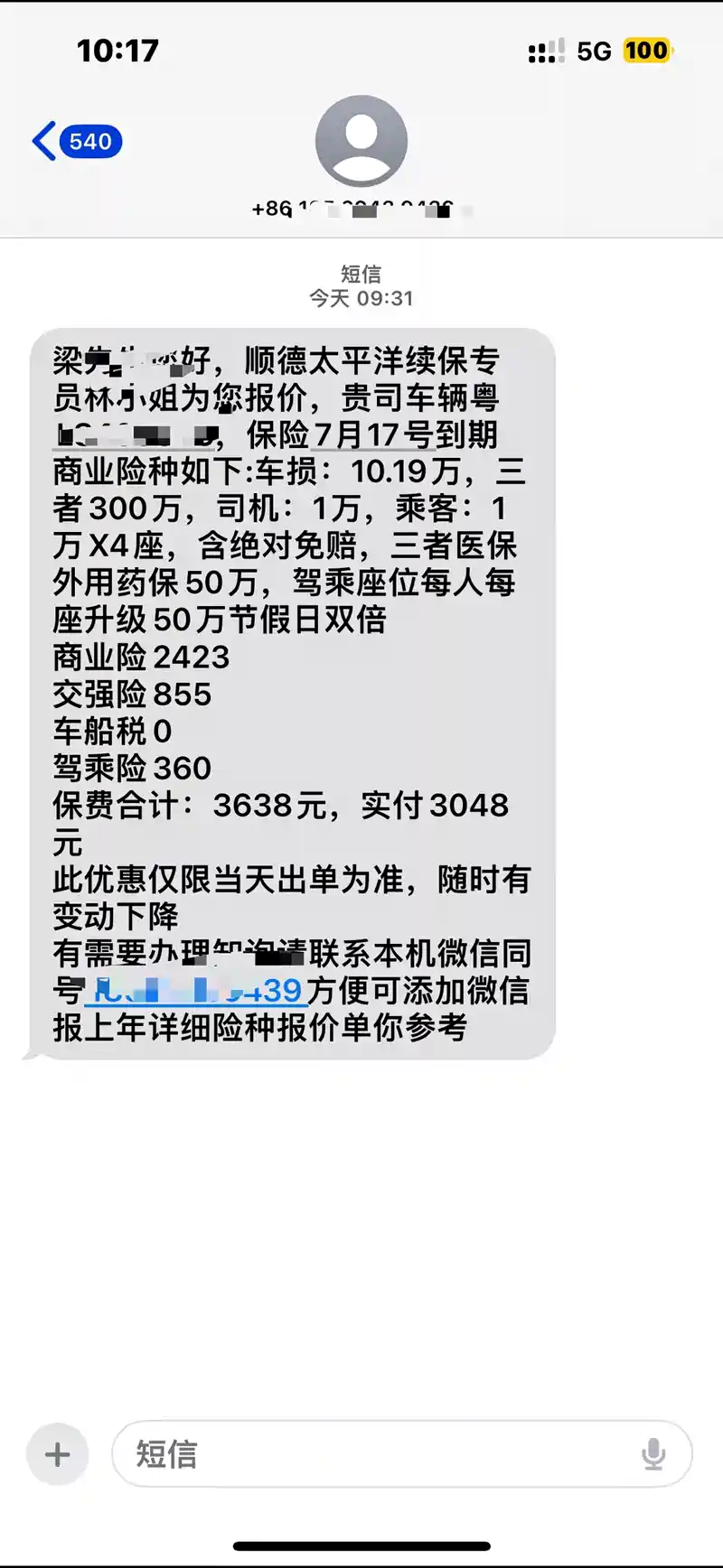Open the sender's contact avatar details
The height and width of the screenshot is (1568, 723).
[x=361, y=141]
